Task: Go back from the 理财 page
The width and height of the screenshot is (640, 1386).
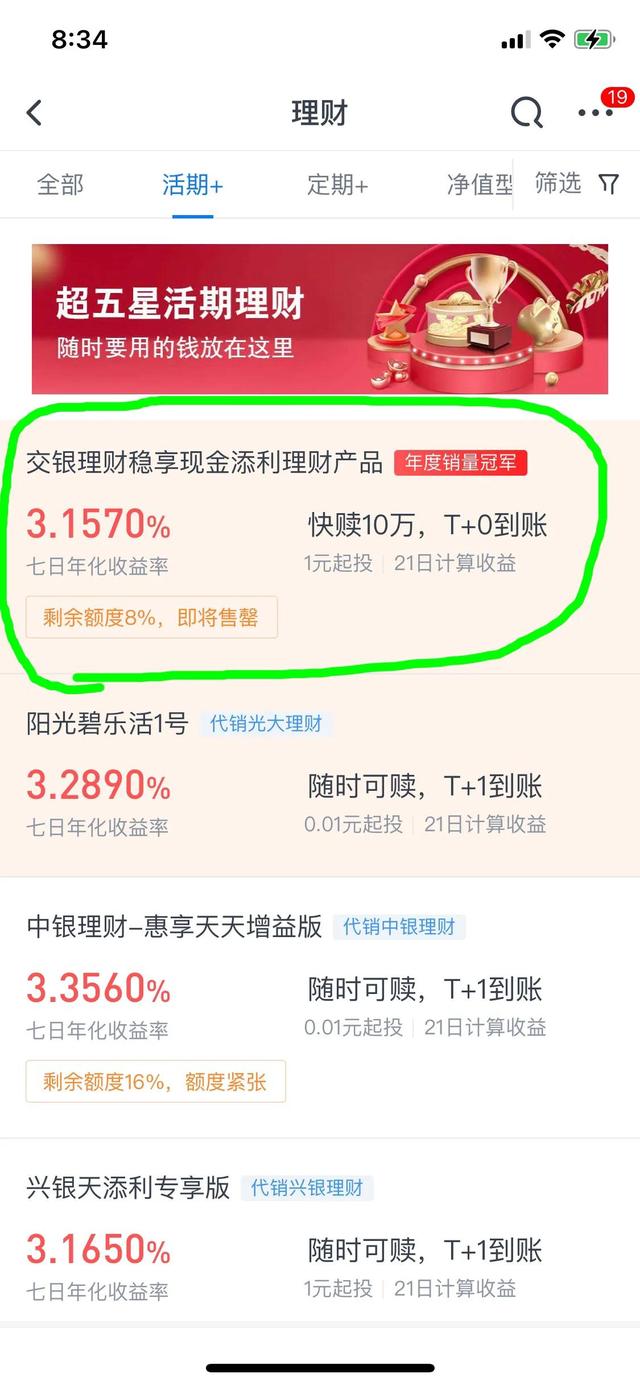Action: (35, 113)
